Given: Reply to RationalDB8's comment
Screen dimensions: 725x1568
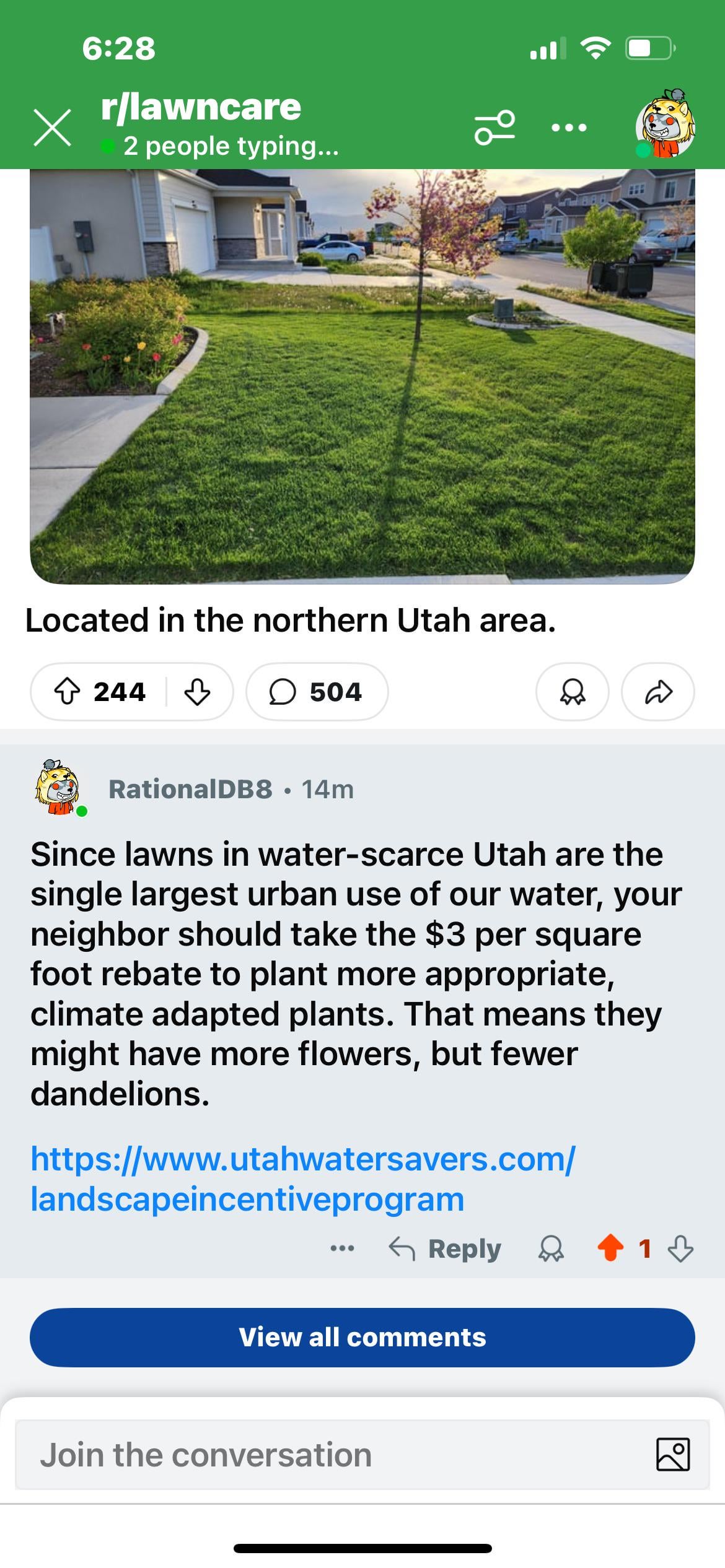Looking at the screenshot, I should [x=446, y=1248].
